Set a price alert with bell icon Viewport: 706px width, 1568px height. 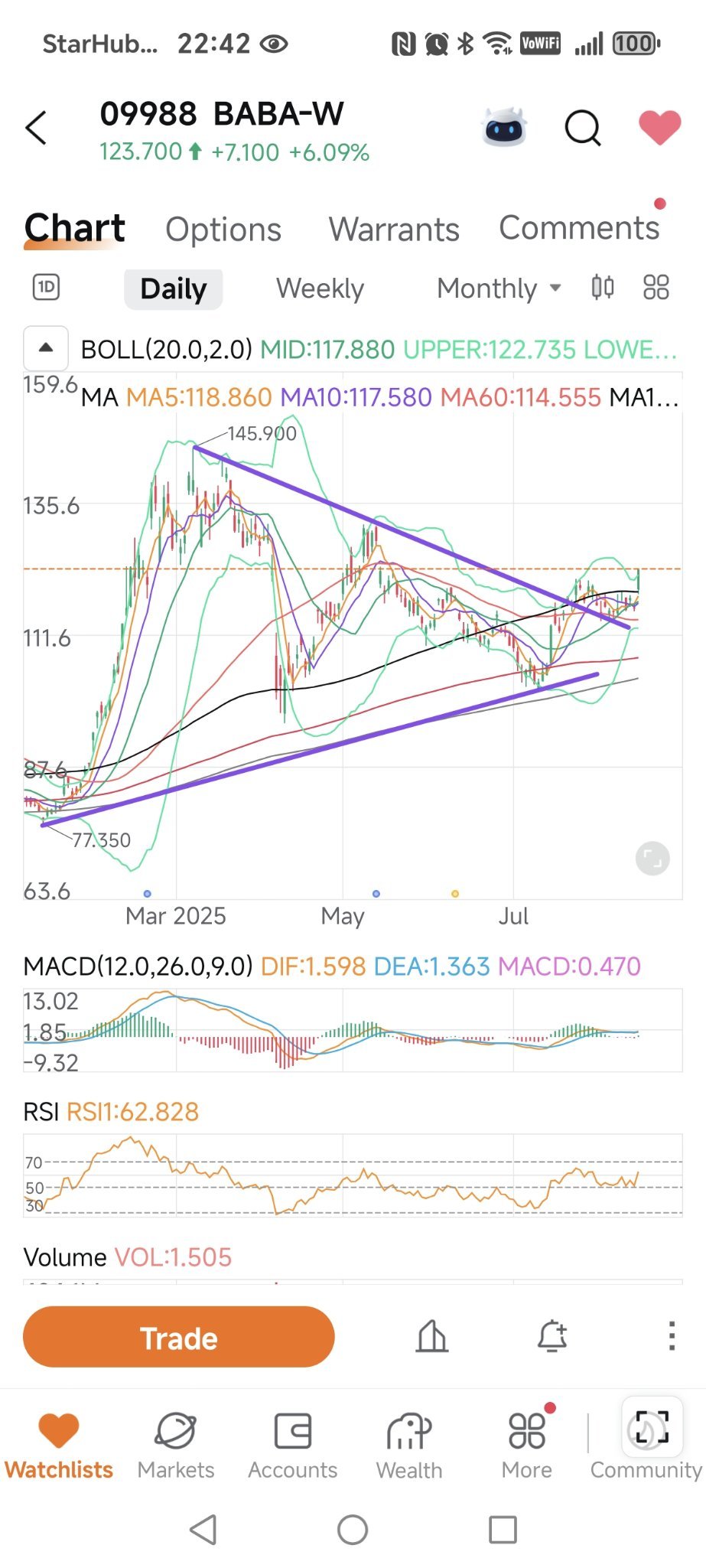[552, 1336]
